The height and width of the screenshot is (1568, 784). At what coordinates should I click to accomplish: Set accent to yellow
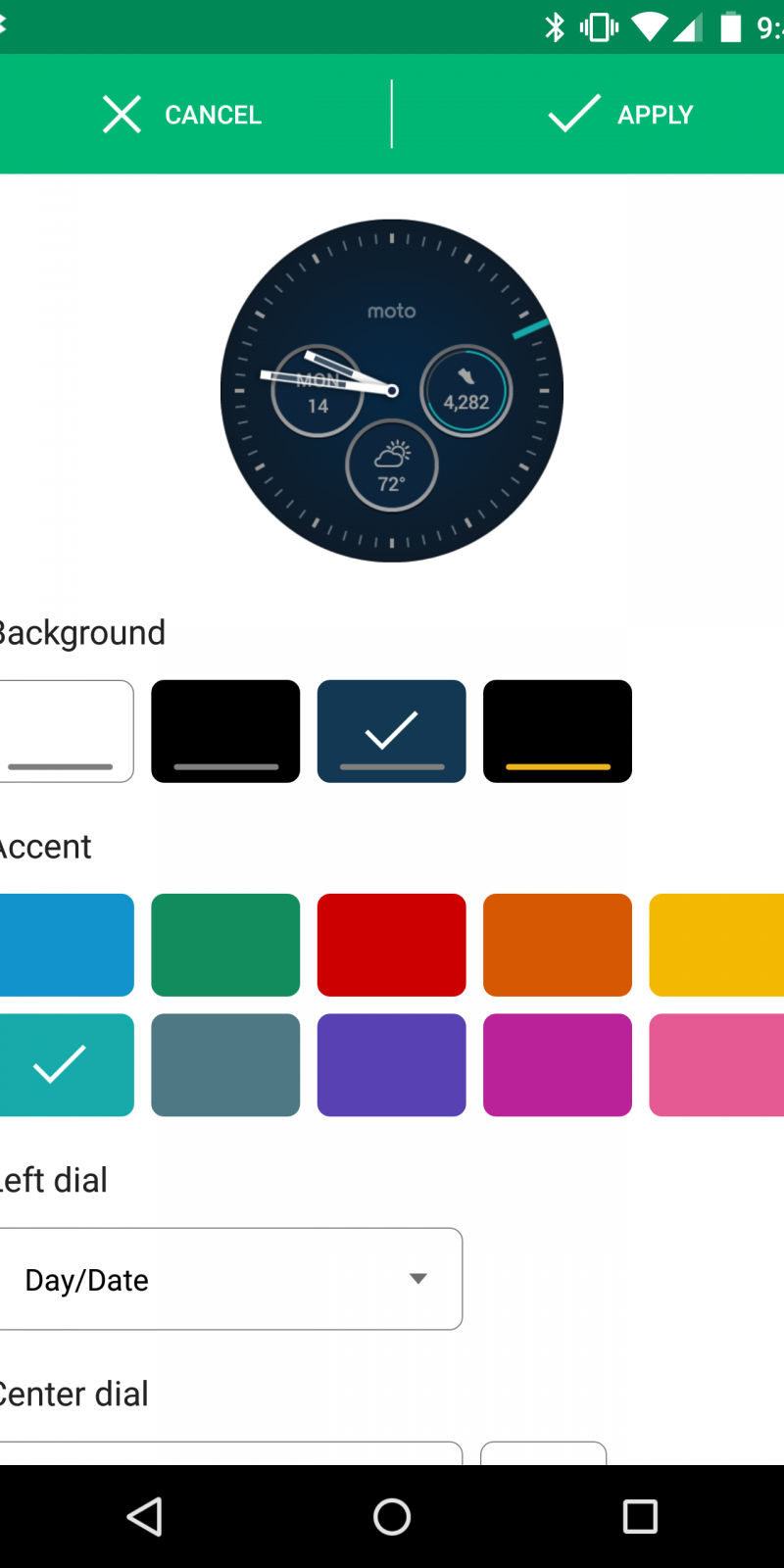pyautogui.click(x=716, y=945)
